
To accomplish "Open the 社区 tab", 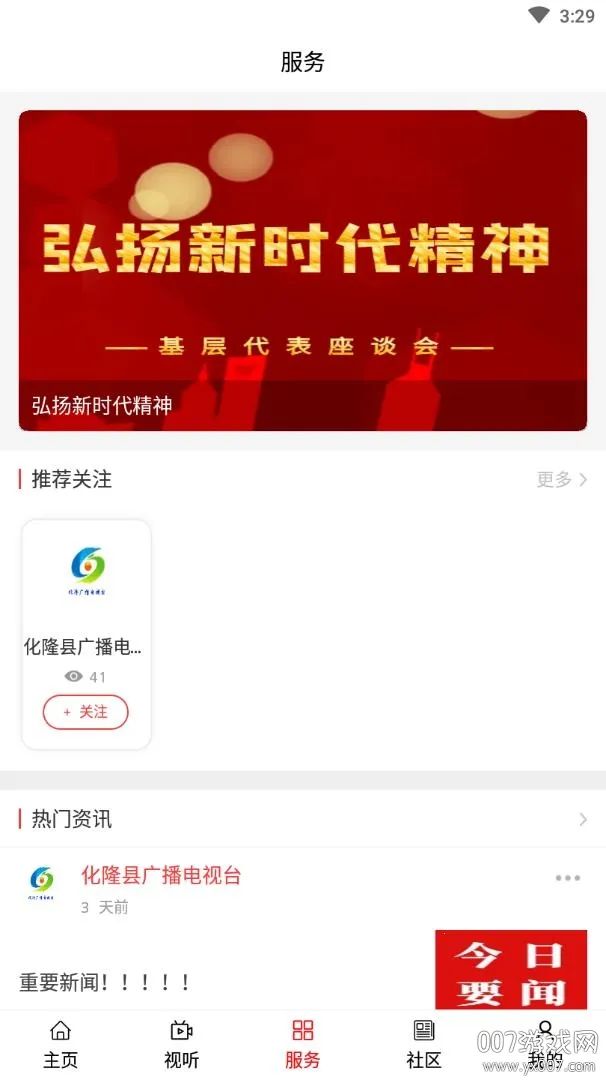I will (423, 1044).
